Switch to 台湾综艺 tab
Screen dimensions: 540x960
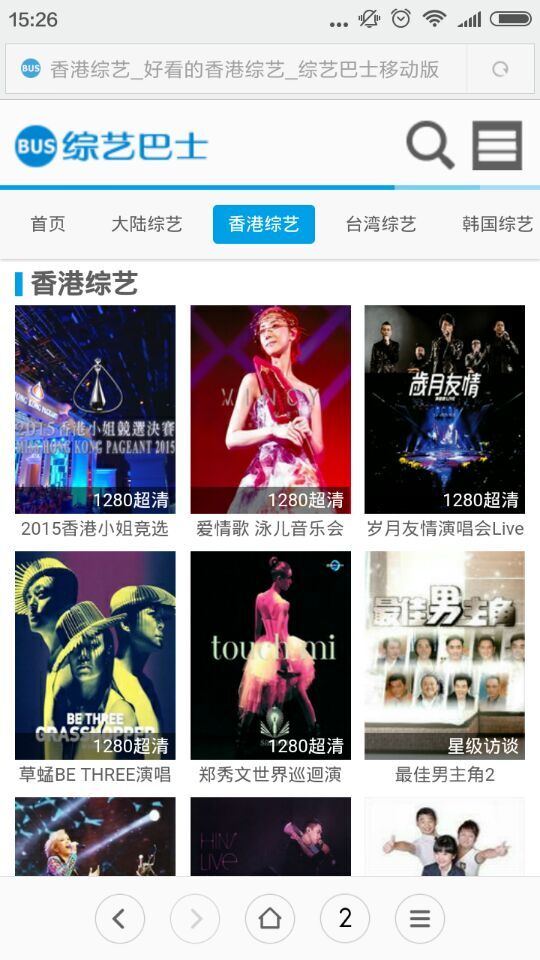point(381,224)
